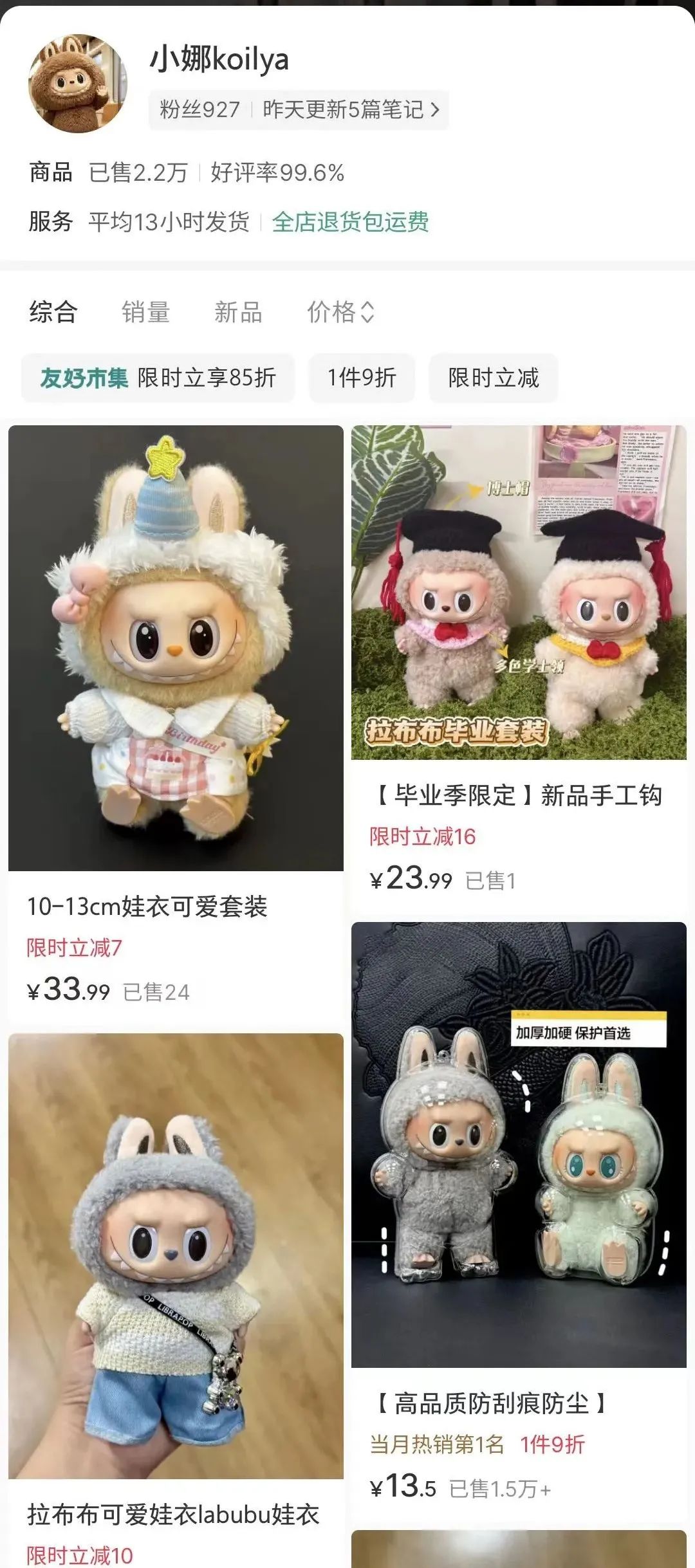Image resolution: width=695 pixels, height=1568 pixels.
Task: Select the 友好市集 限时立享85折 chip
Action: (158, 378)
